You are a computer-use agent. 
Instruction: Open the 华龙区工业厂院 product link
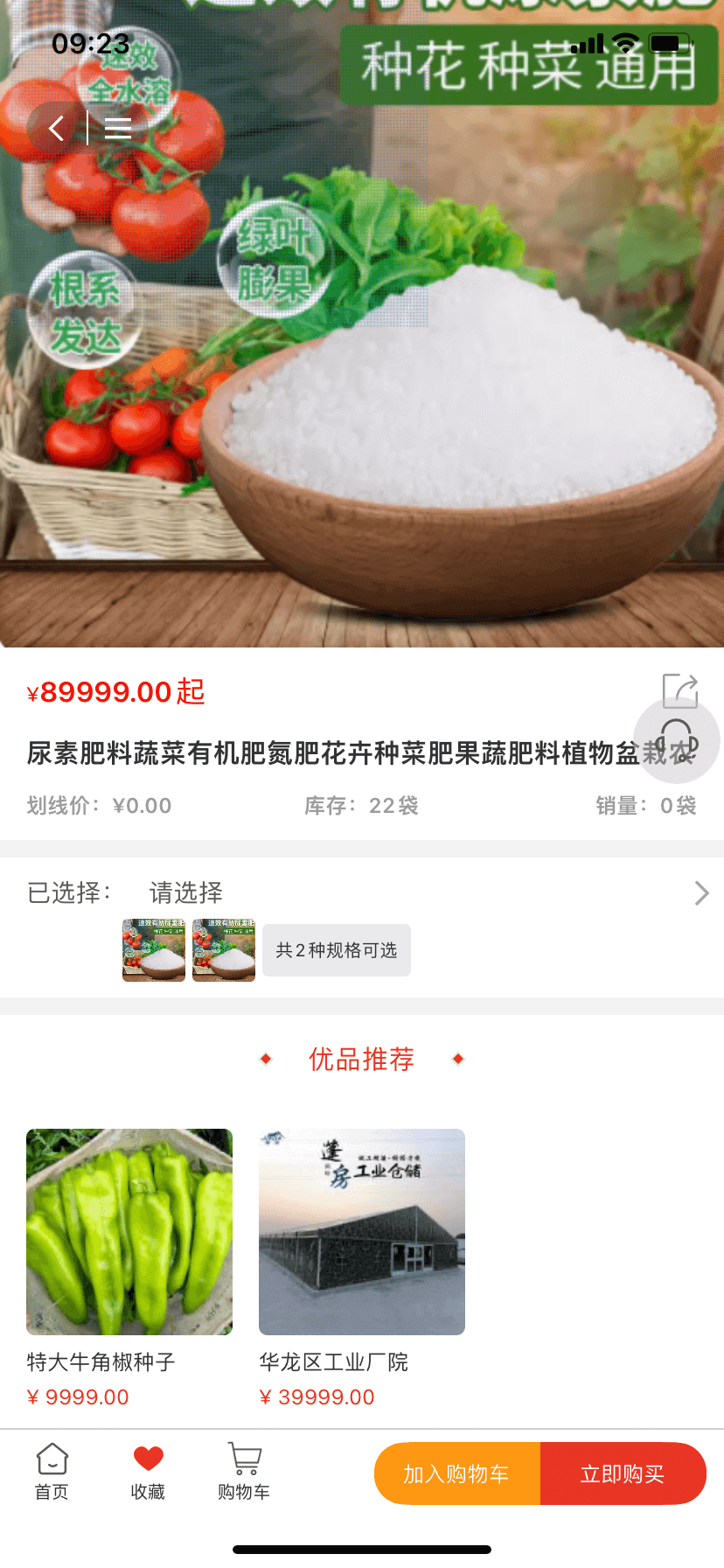click(334, 1361)
